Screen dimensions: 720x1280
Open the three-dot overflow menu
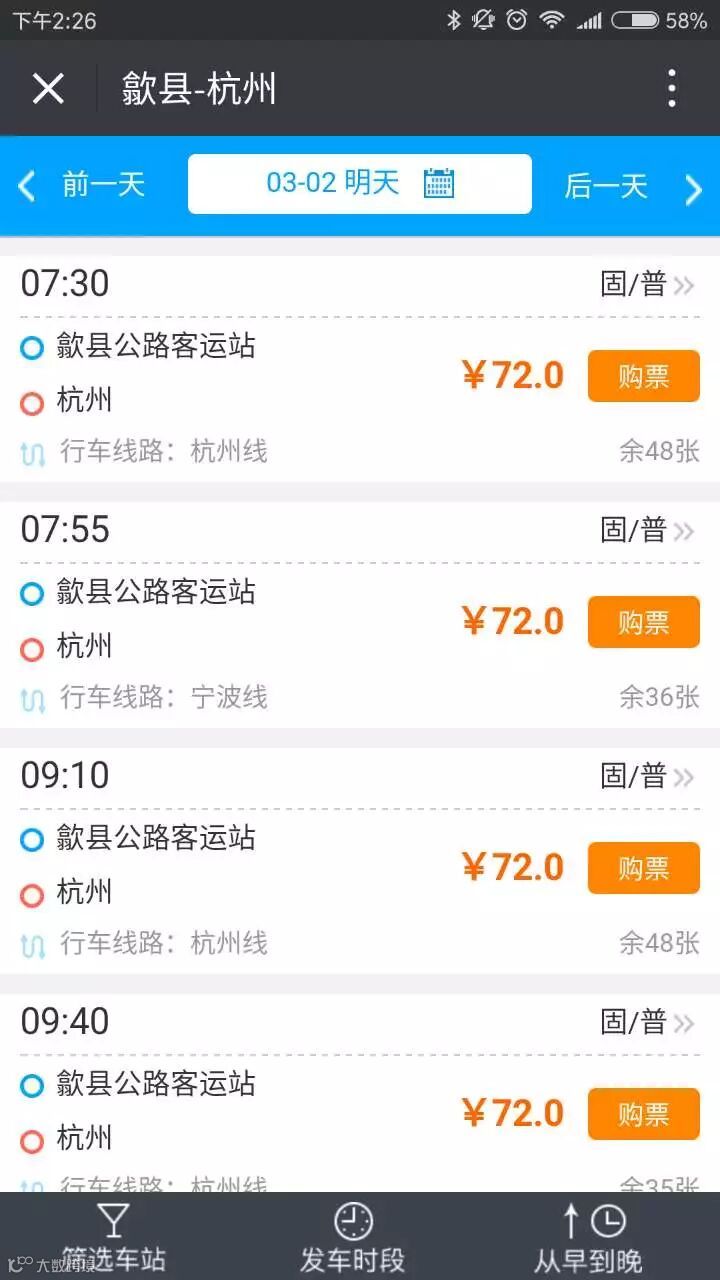672,88
